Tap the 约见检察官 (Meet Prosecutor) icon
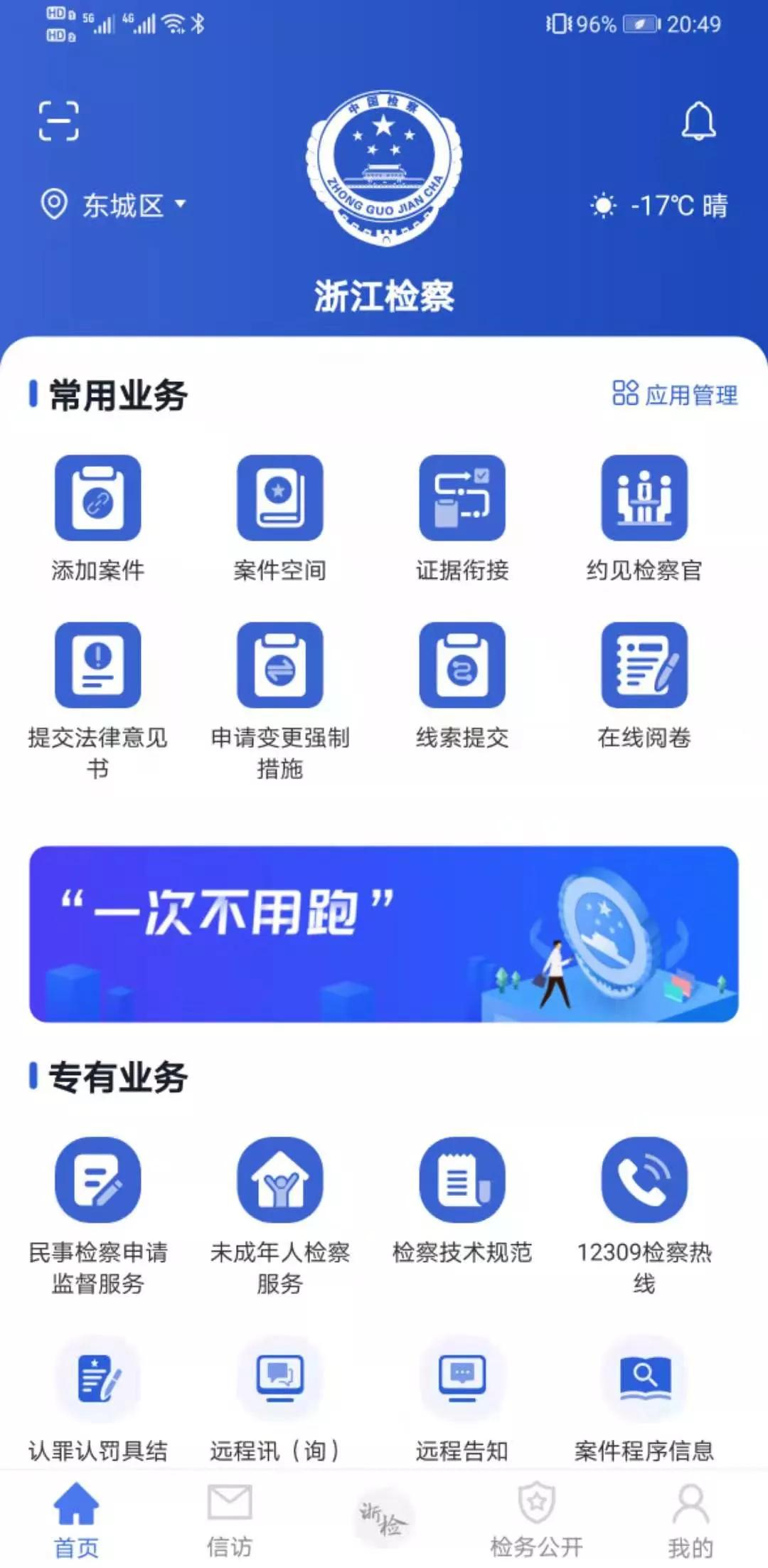Image resolution: width=768 pixels, height=1568 pixels. [644, 498]
